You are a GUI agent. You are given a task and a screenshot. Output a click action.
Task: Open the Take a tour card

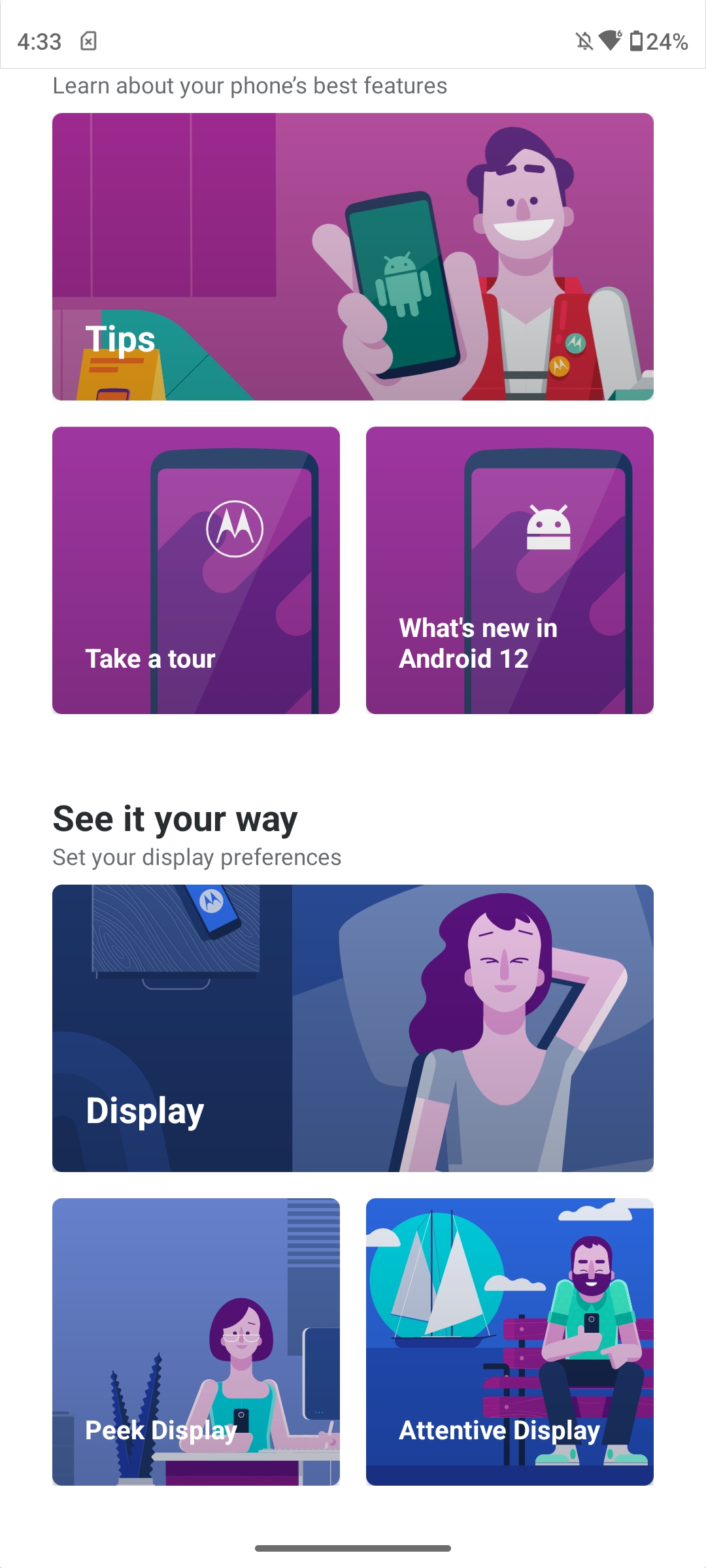coord(196,570)
